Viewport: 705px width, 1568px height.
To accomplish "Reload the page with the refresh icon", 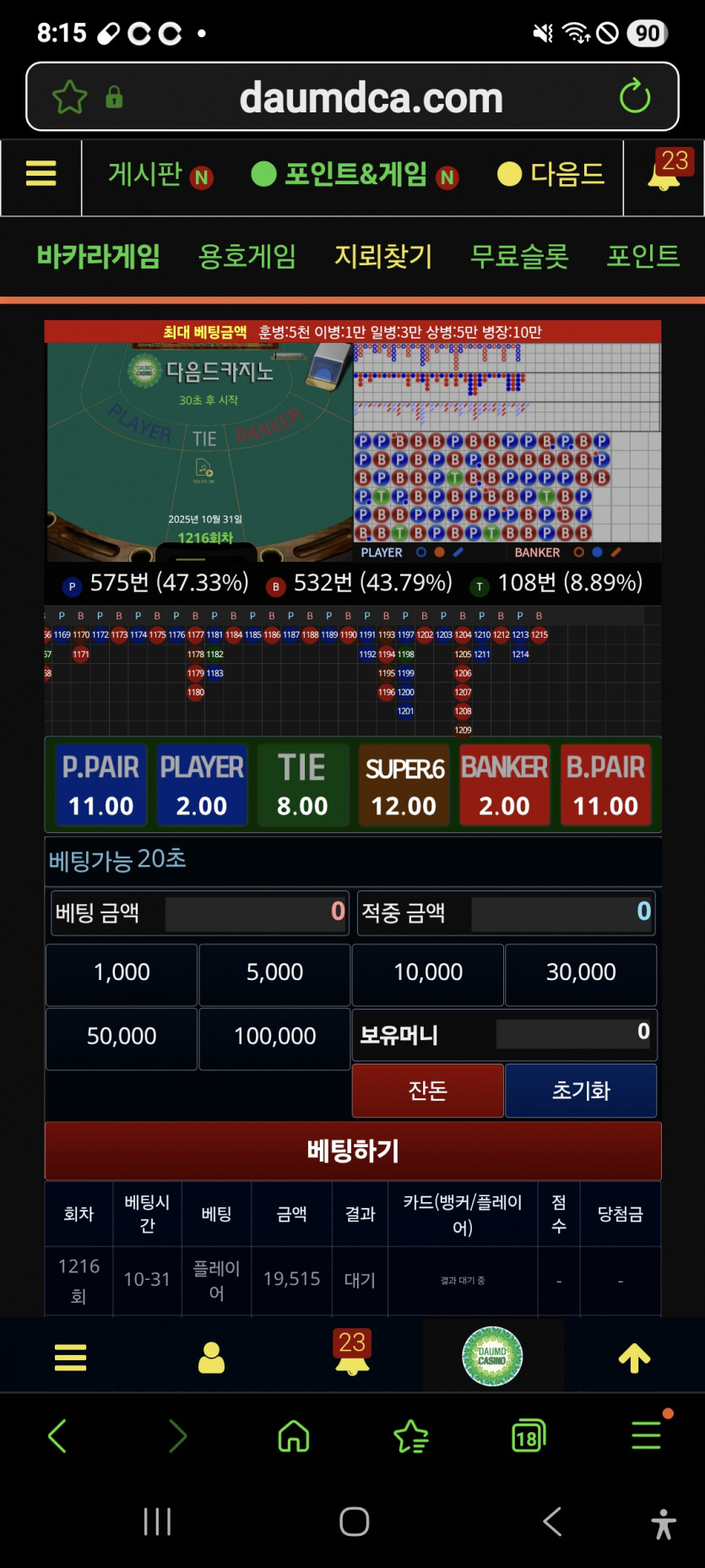I will point(635,95).
